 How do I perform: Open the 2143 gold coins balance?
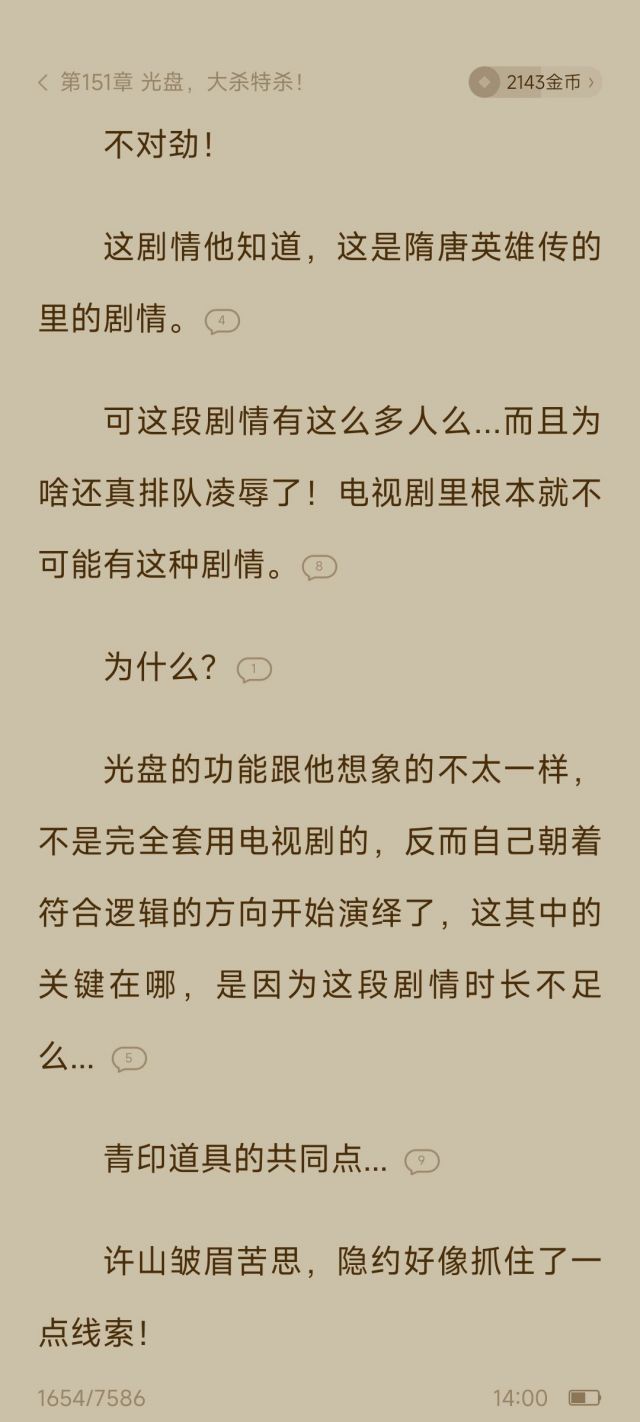(x=535, y=82)
